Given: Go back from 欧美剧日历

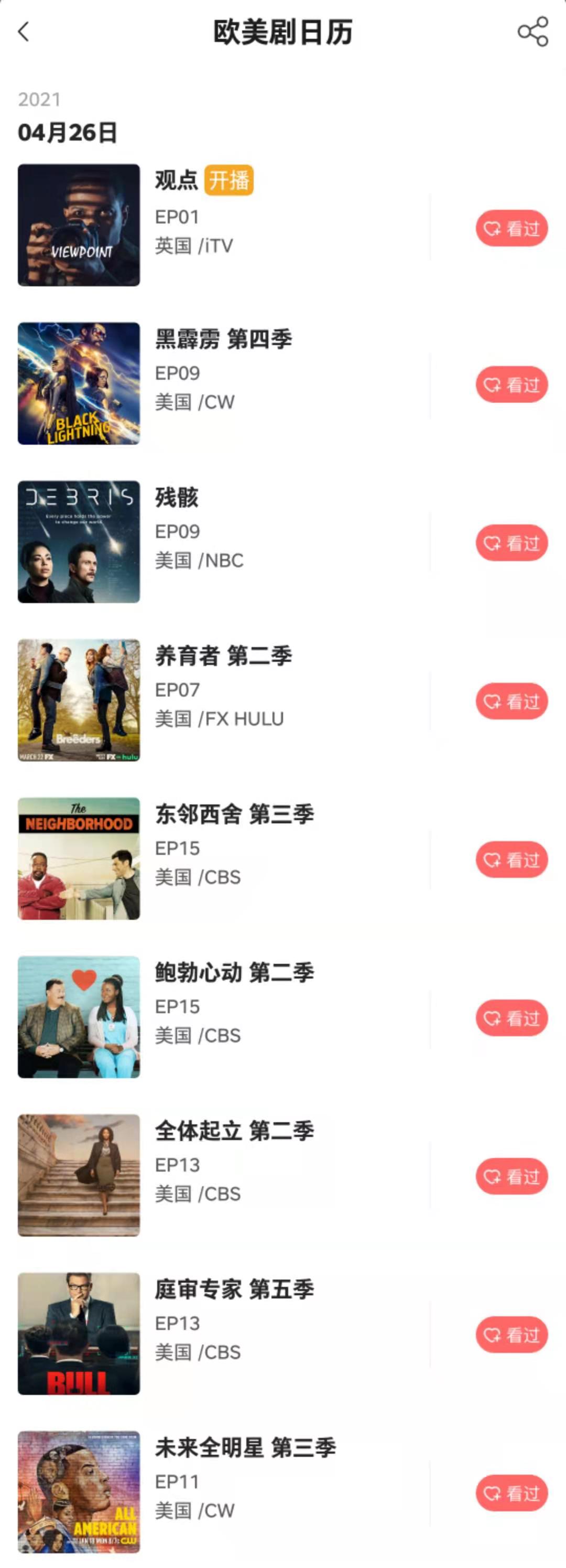Looking at the screenshot, I should click(x=24, y=31).
